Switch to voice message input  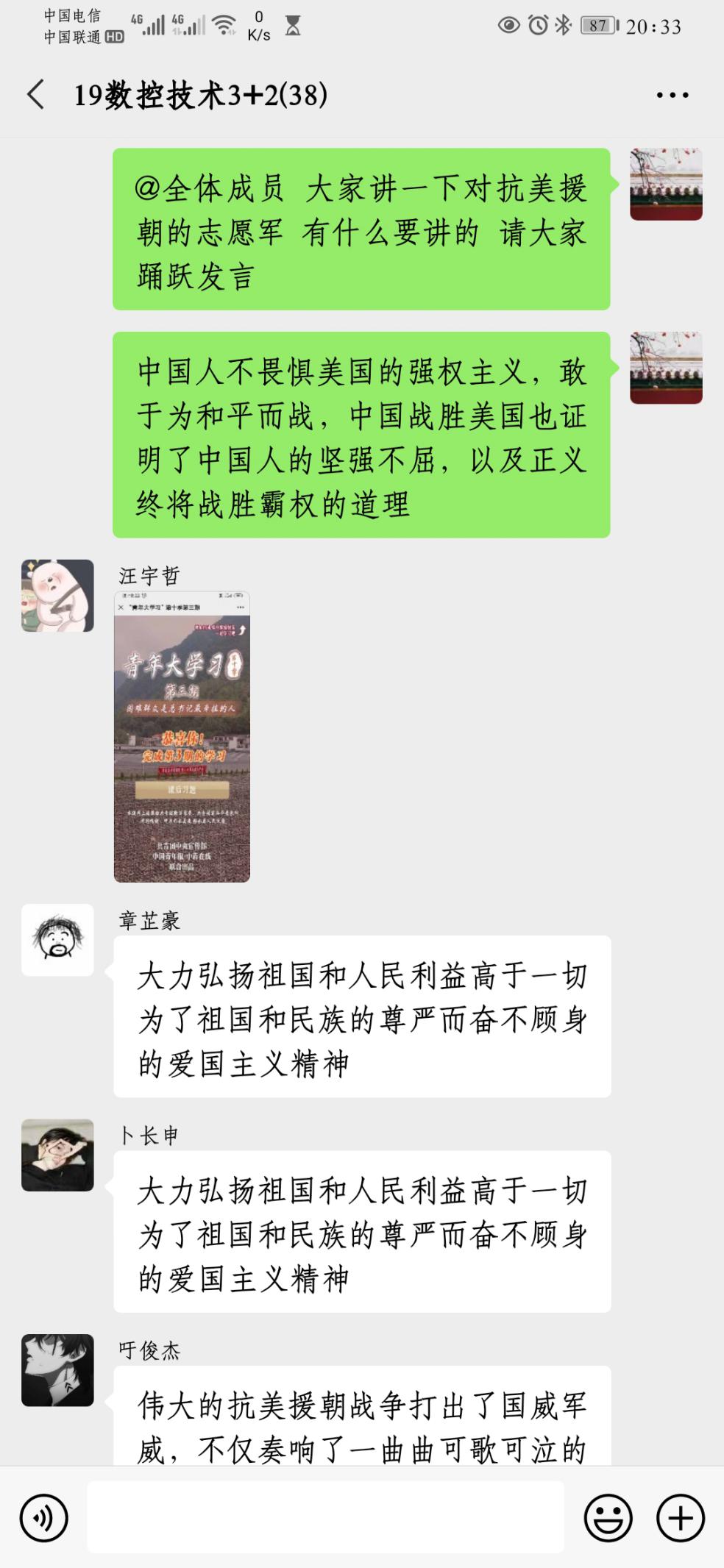point(44,1517)
